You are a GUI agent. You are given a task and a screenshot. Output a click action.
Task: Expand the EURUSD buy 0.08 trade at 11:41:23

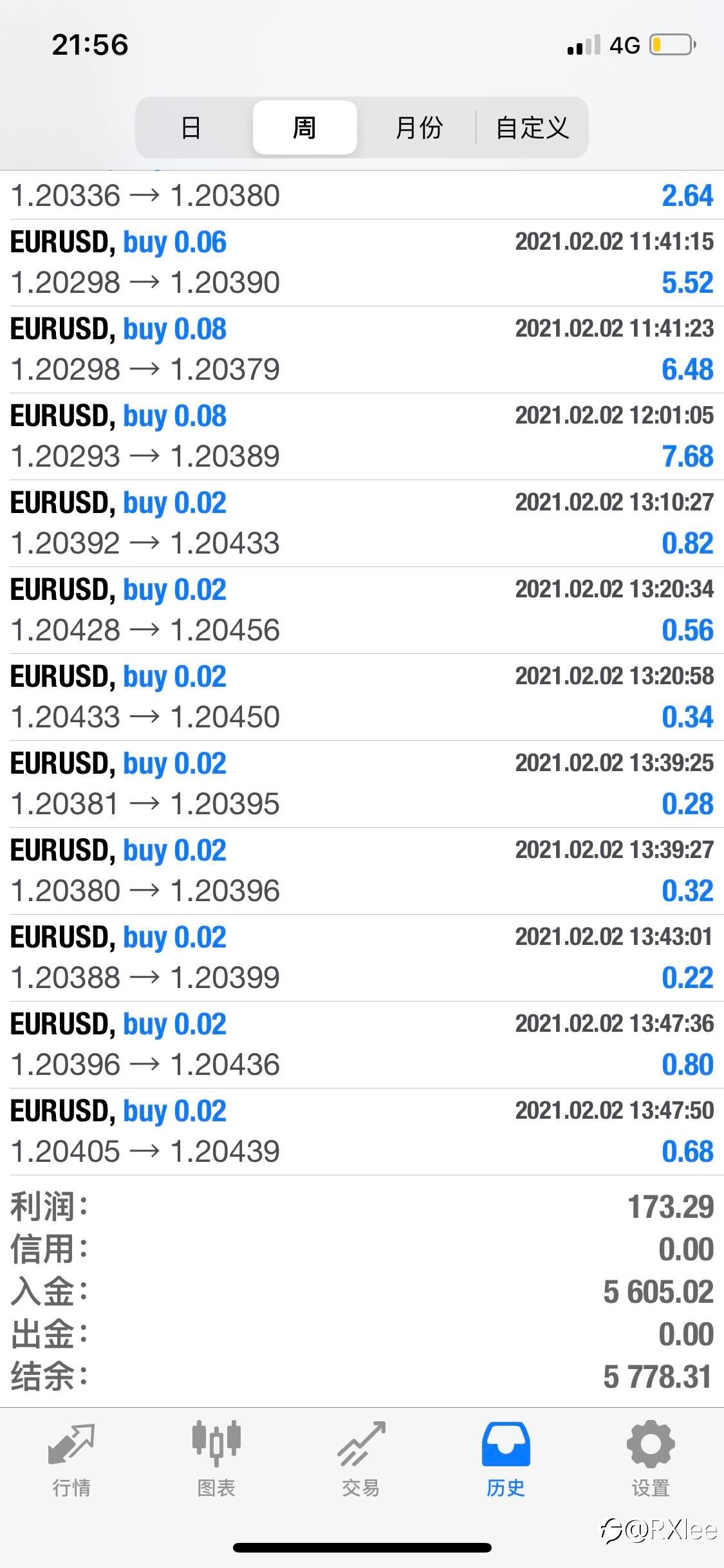point(362,350)
